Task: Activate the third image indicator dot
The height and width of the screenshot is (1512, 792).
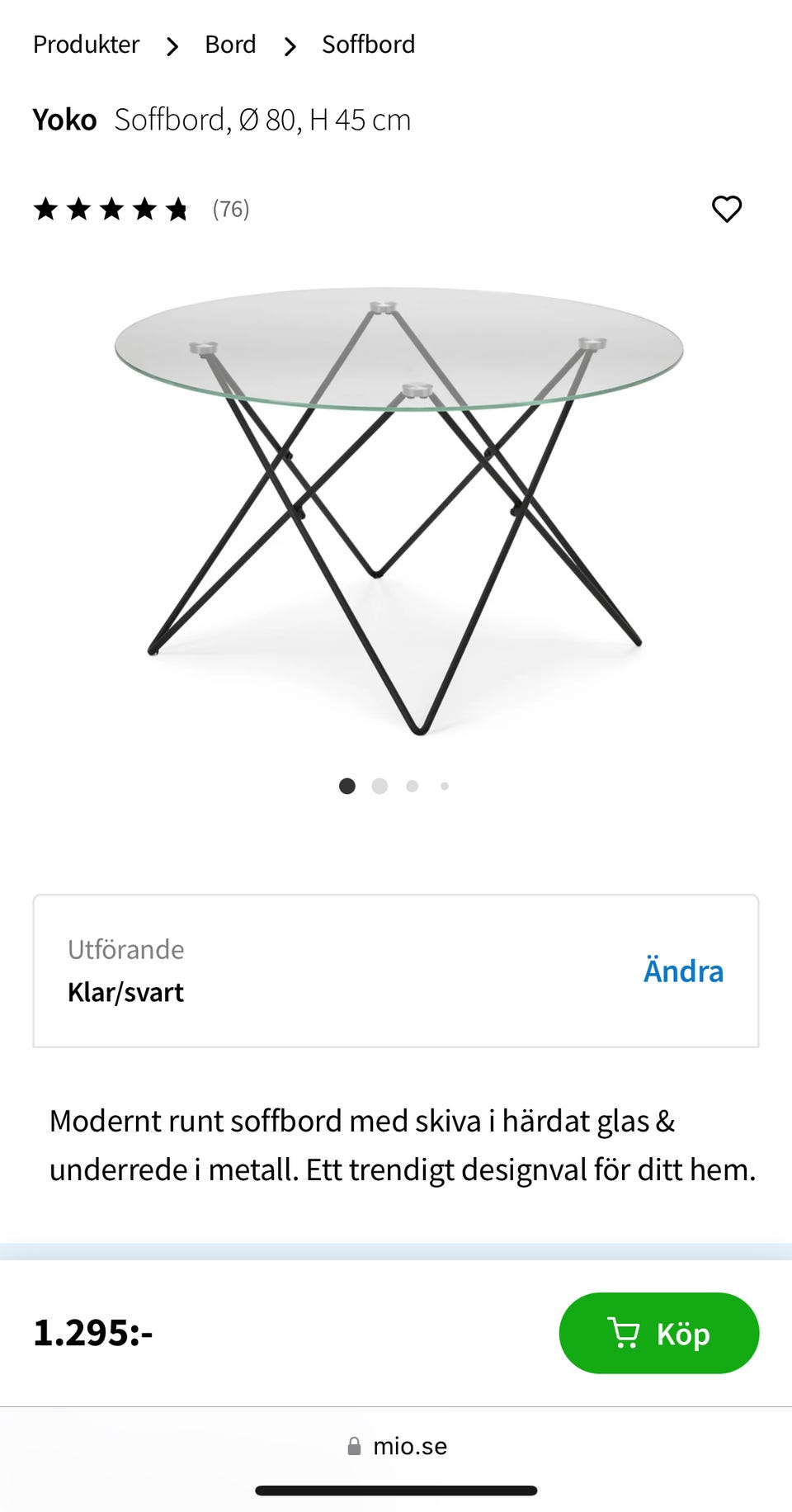Action: click(412, 786)
